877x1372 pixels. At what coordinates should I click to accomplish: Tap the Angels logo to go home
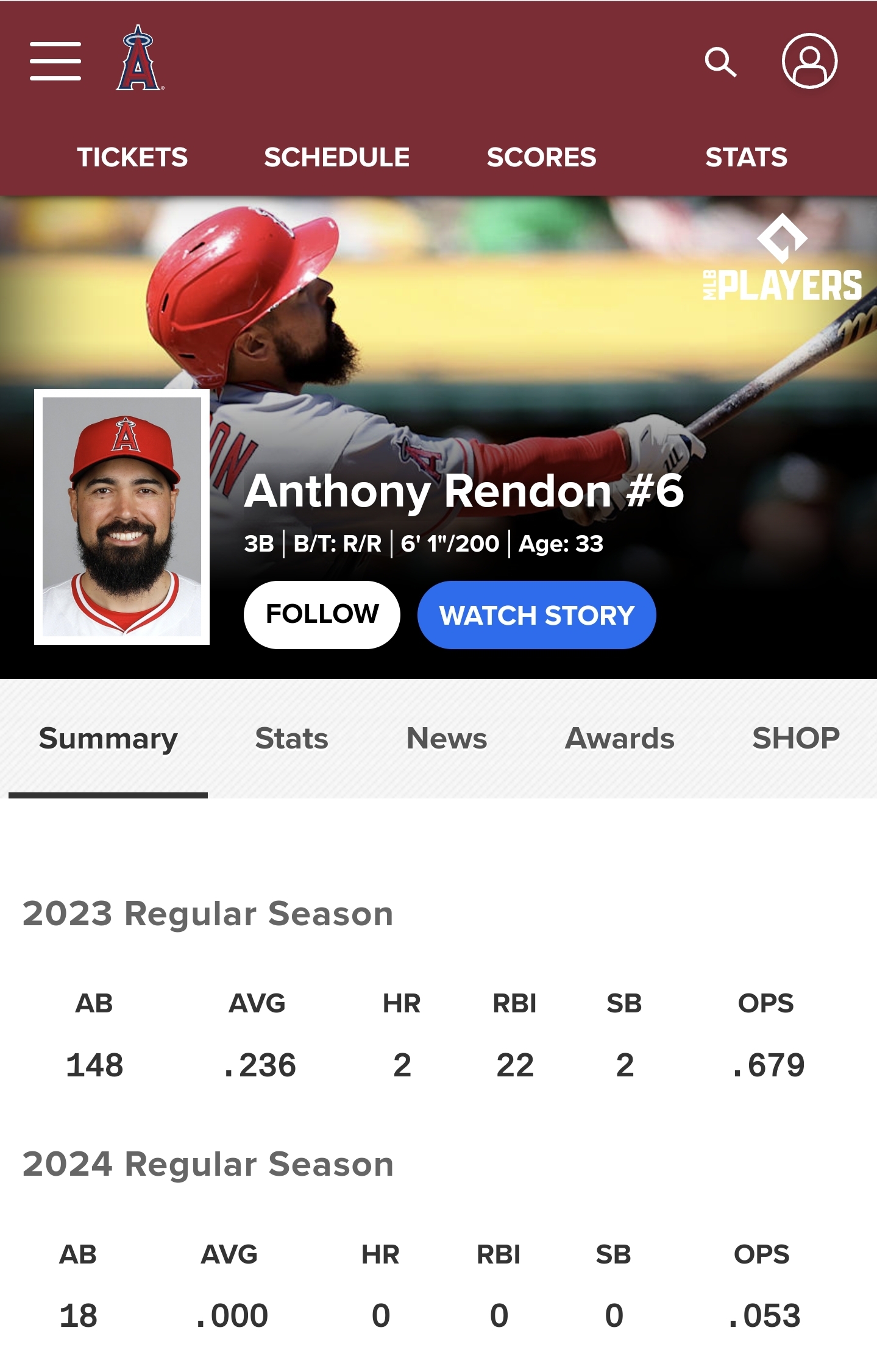[x=140, y=59]
